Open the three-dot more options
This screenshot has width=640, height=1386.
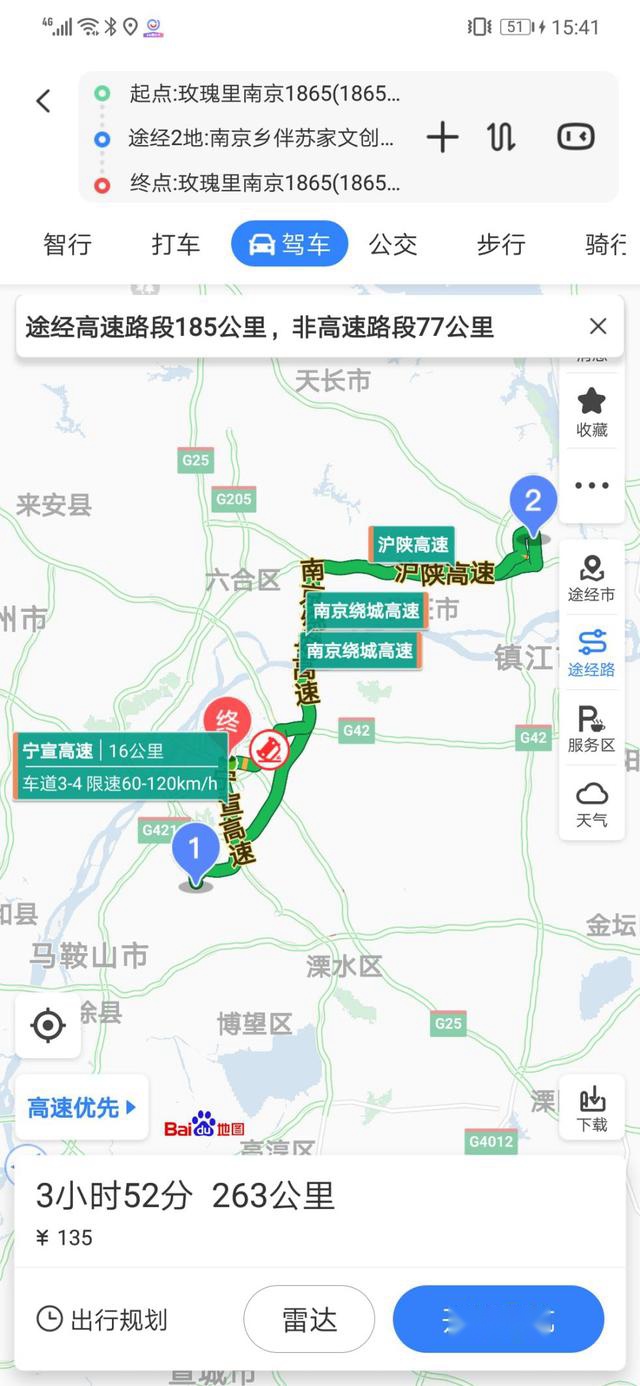pyautogui.click(x=592, y=486)
